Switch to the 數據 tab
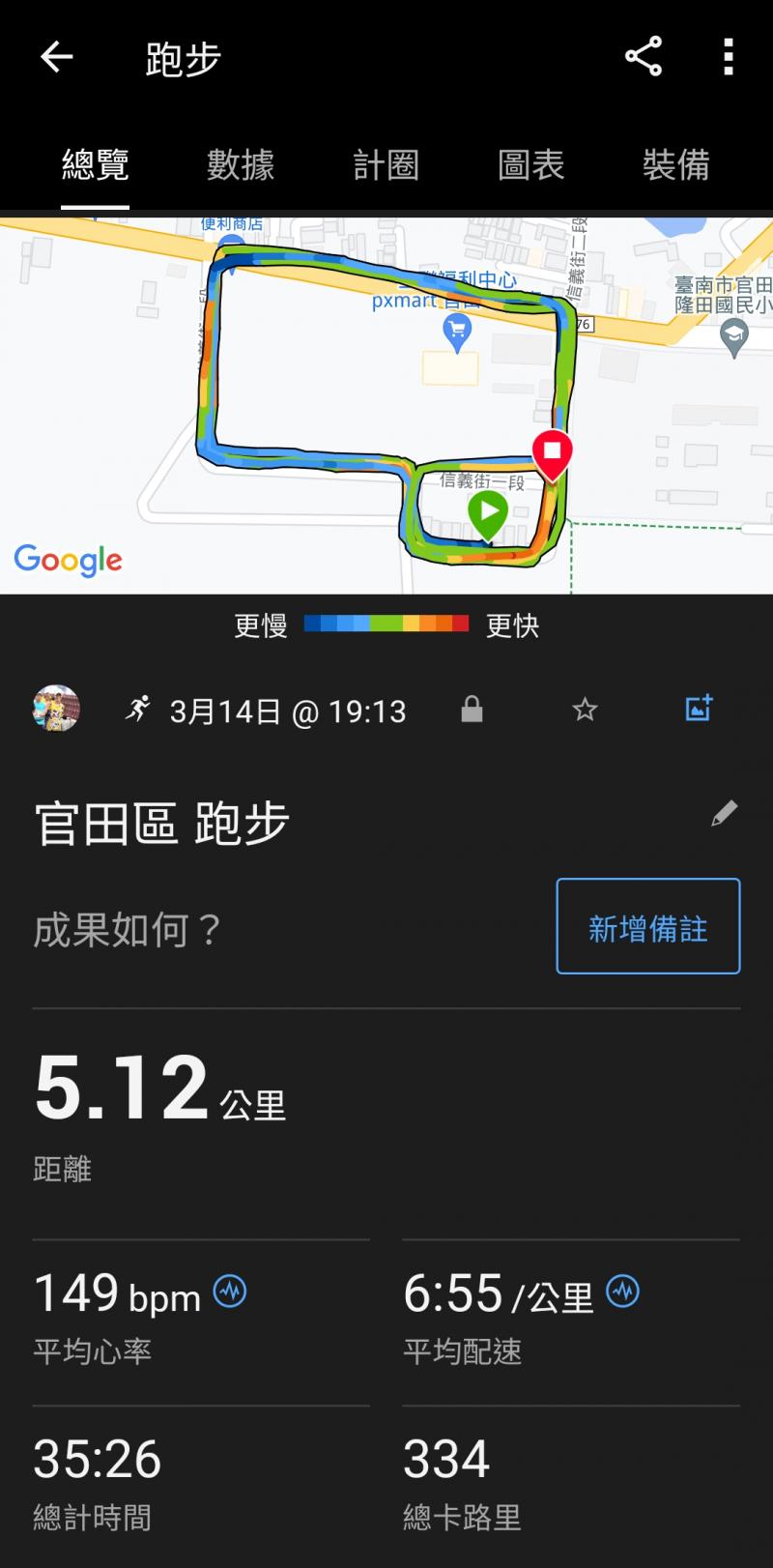This screenshot has width=773, height=1568. 241,164
